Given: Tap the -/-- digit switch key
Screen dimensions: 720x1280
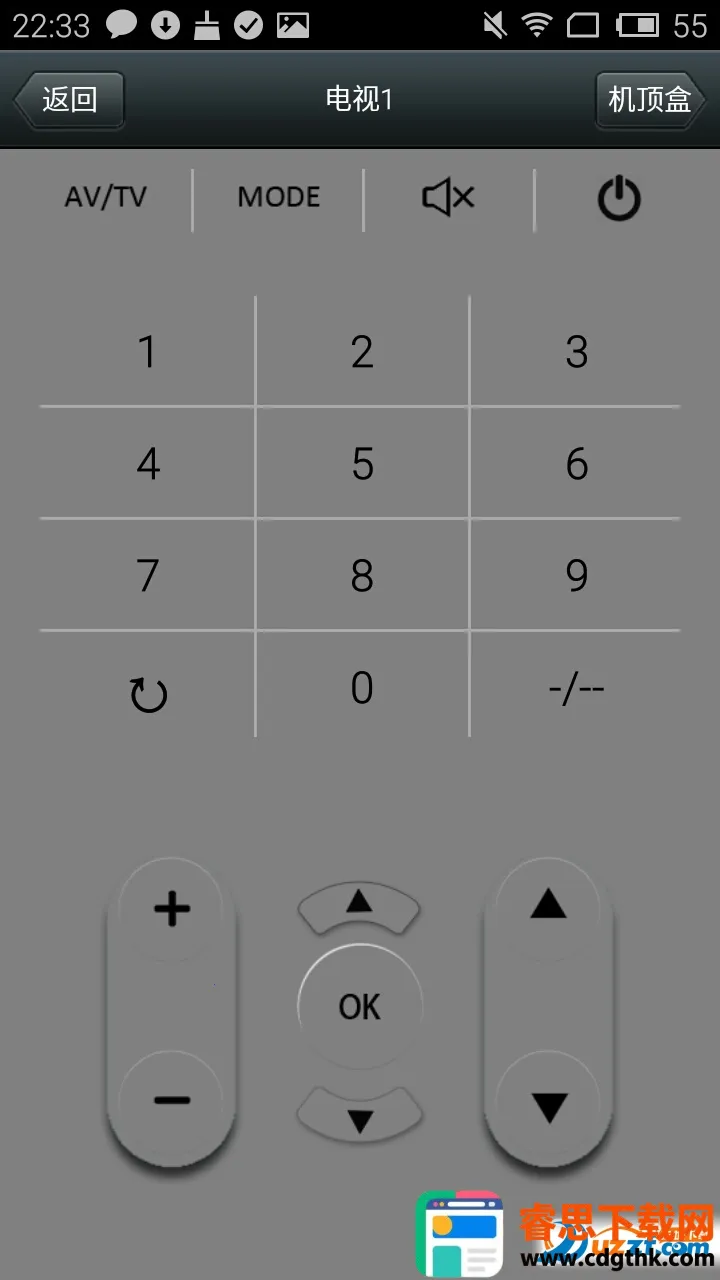Looking at the screenshot, I should (577, 689).
